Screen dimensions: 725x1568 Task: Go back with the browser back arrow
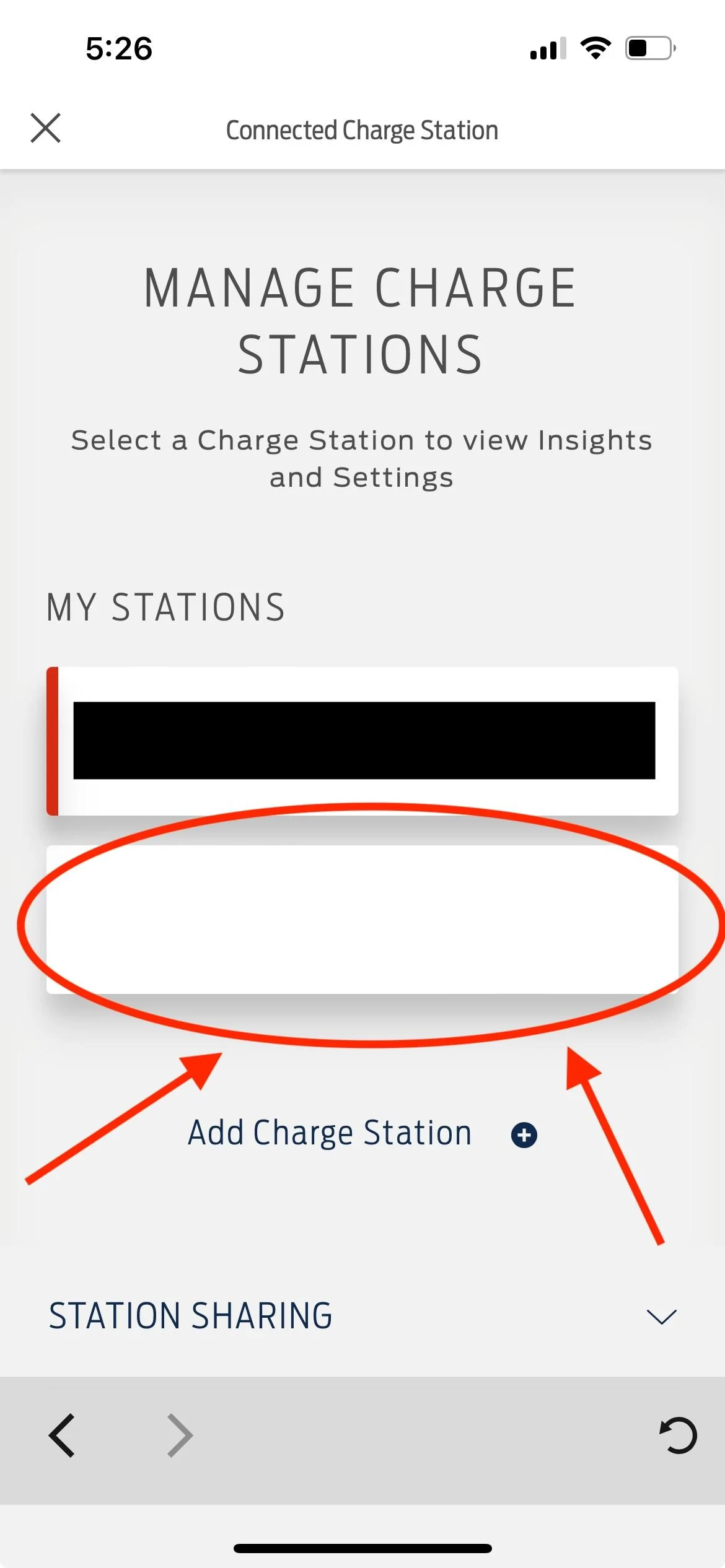[62, 1435]
